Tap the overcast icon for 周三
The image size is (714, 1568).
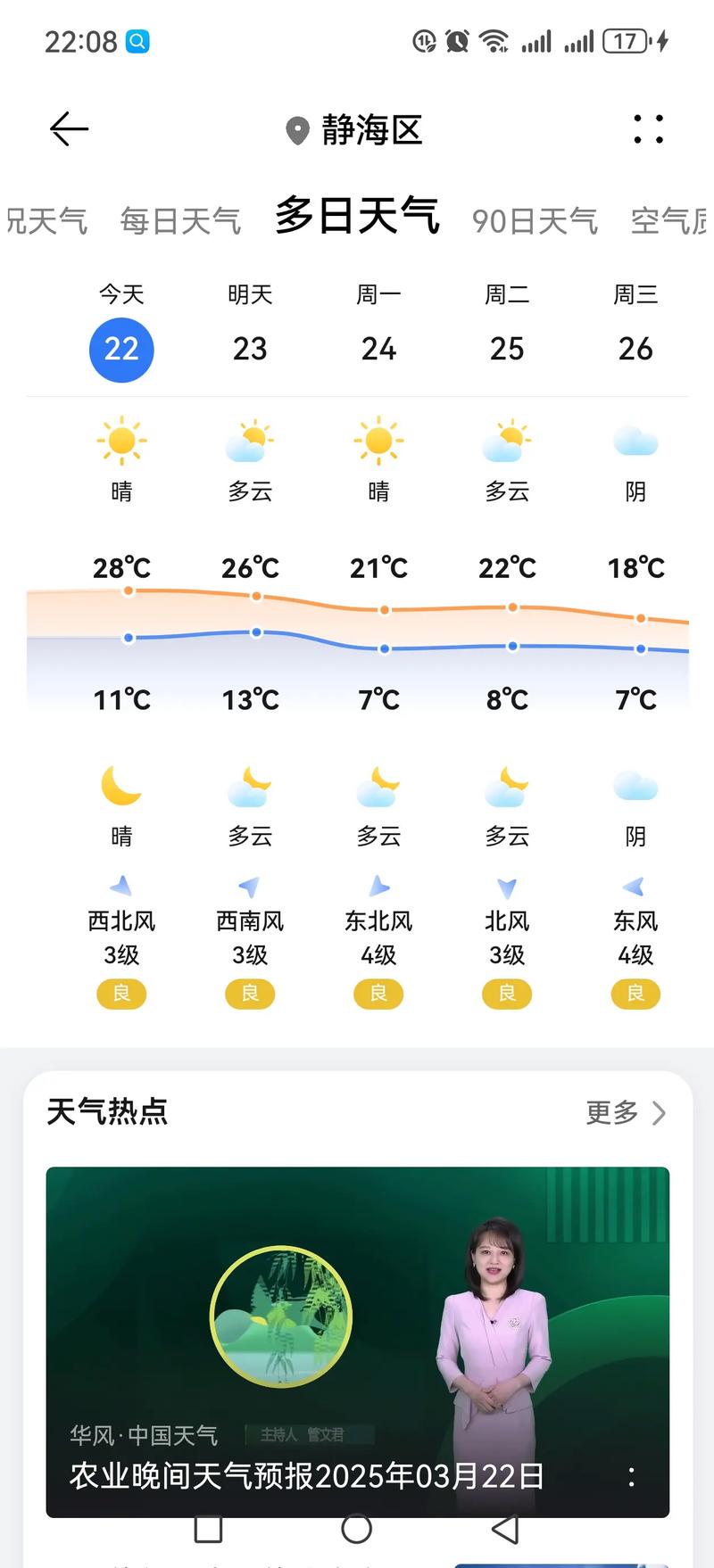[x=635, y=441]
